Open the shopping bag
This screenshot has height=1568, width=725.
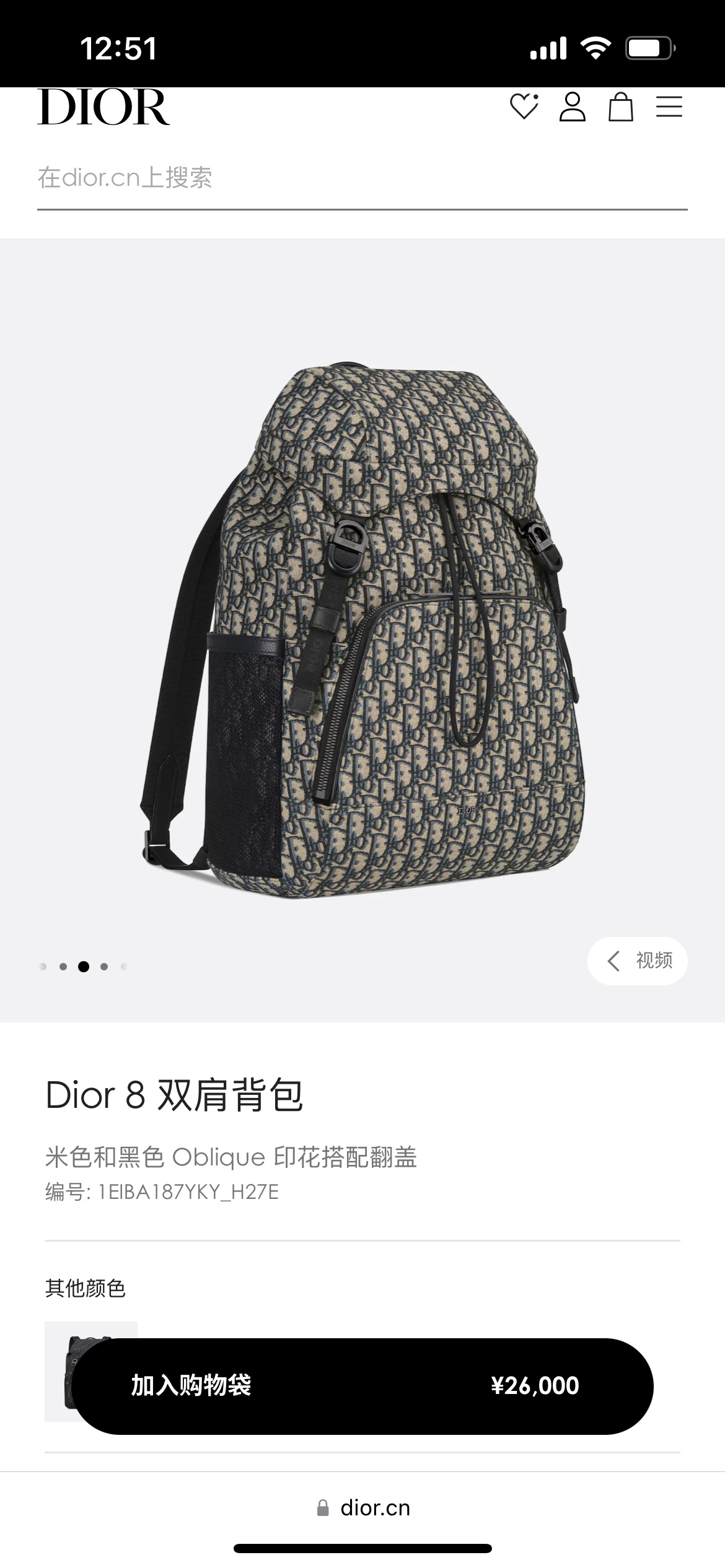click(x=620, y=107)
